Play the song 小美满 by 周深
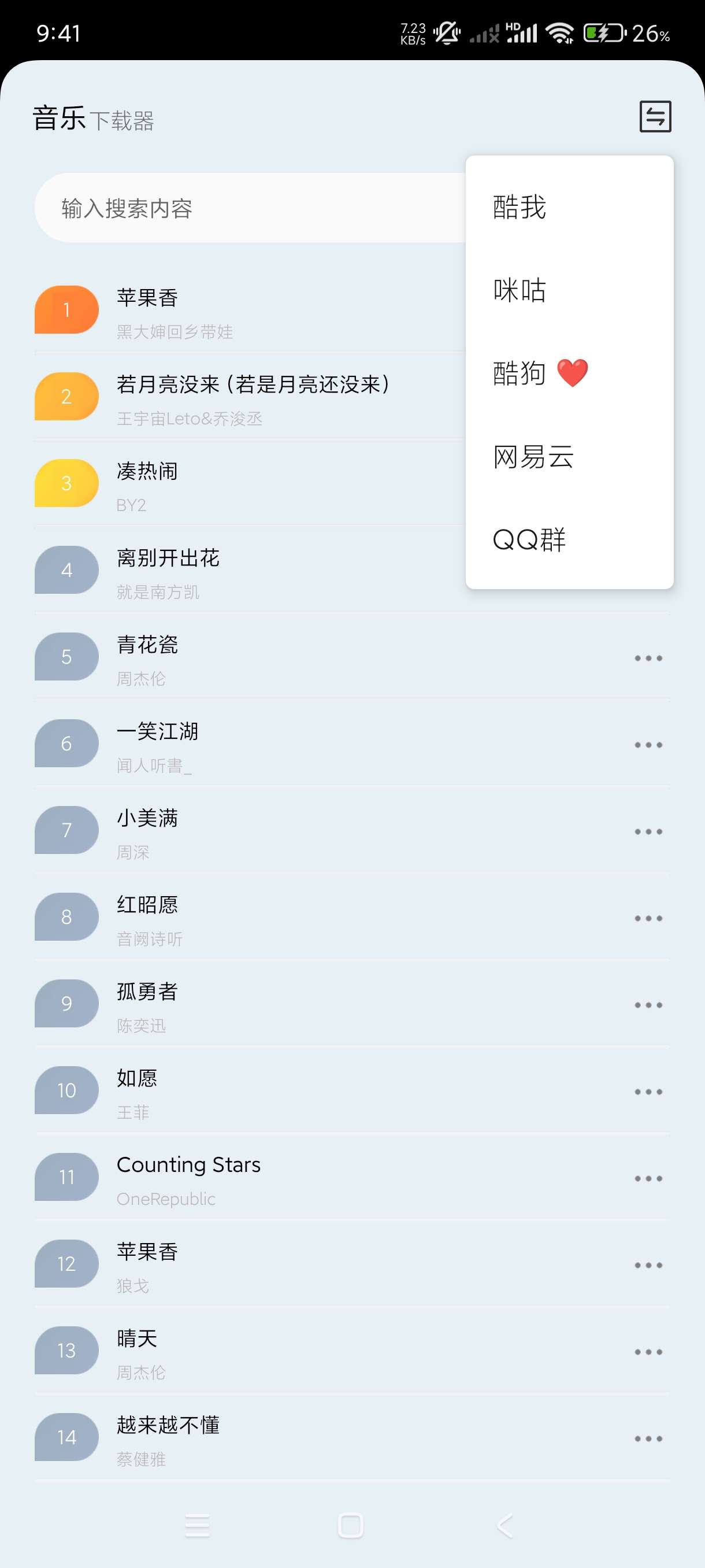The image size is (705, 1568). pyautogui.click(x=243, y=831)
